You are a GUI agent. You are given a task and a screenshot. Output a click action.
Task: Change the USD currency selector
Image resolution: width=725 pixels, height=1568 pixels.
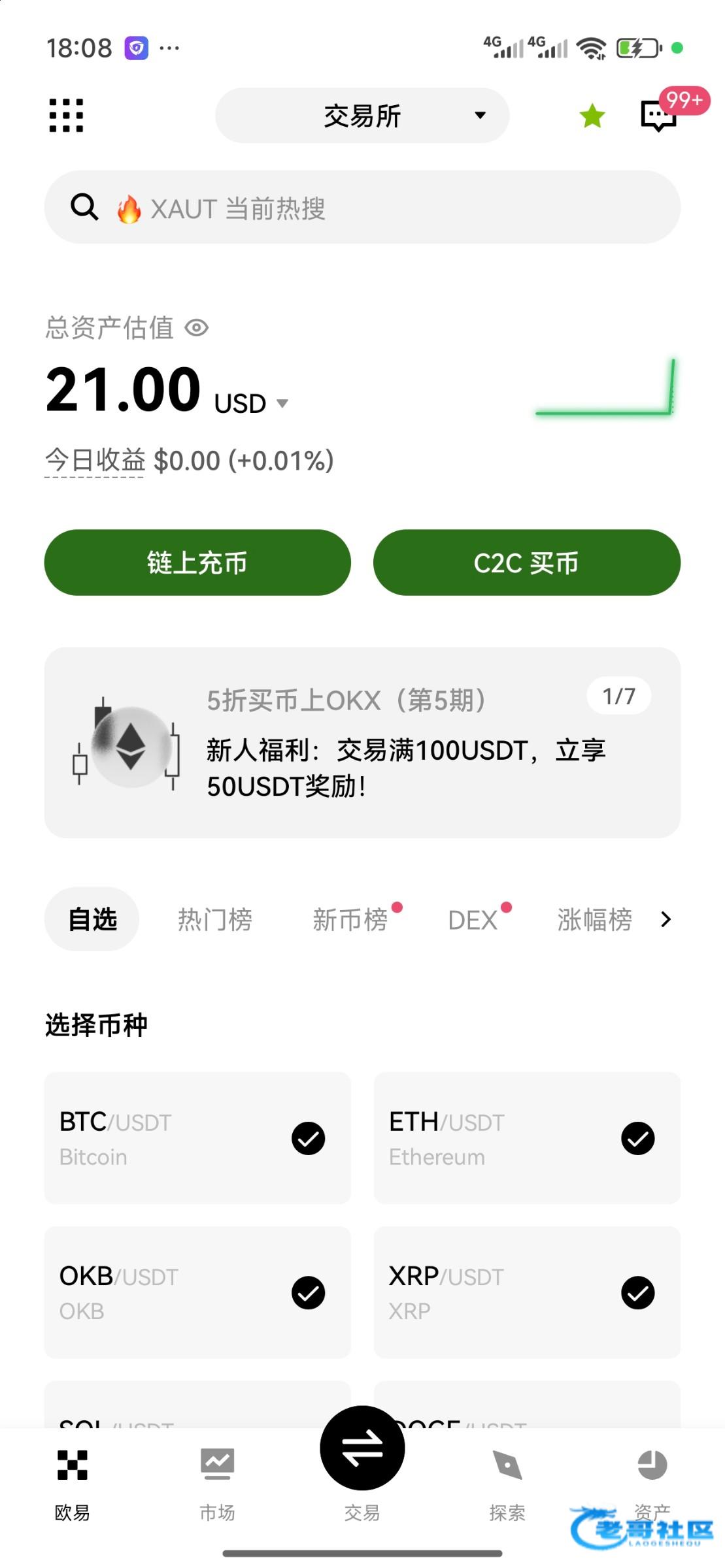(x=251, y=403)
